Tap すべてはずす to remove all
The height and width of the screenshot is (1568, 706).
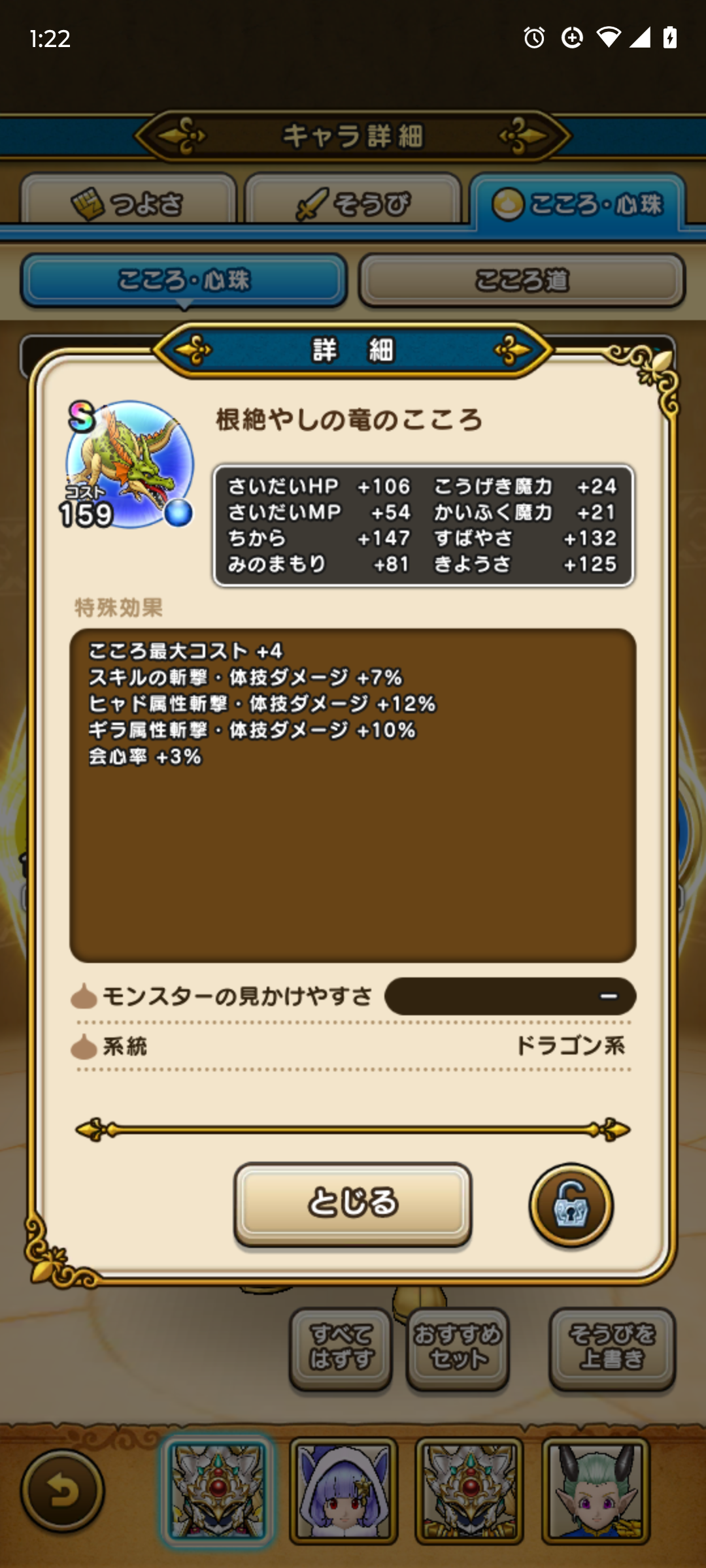coord(341,1347)
